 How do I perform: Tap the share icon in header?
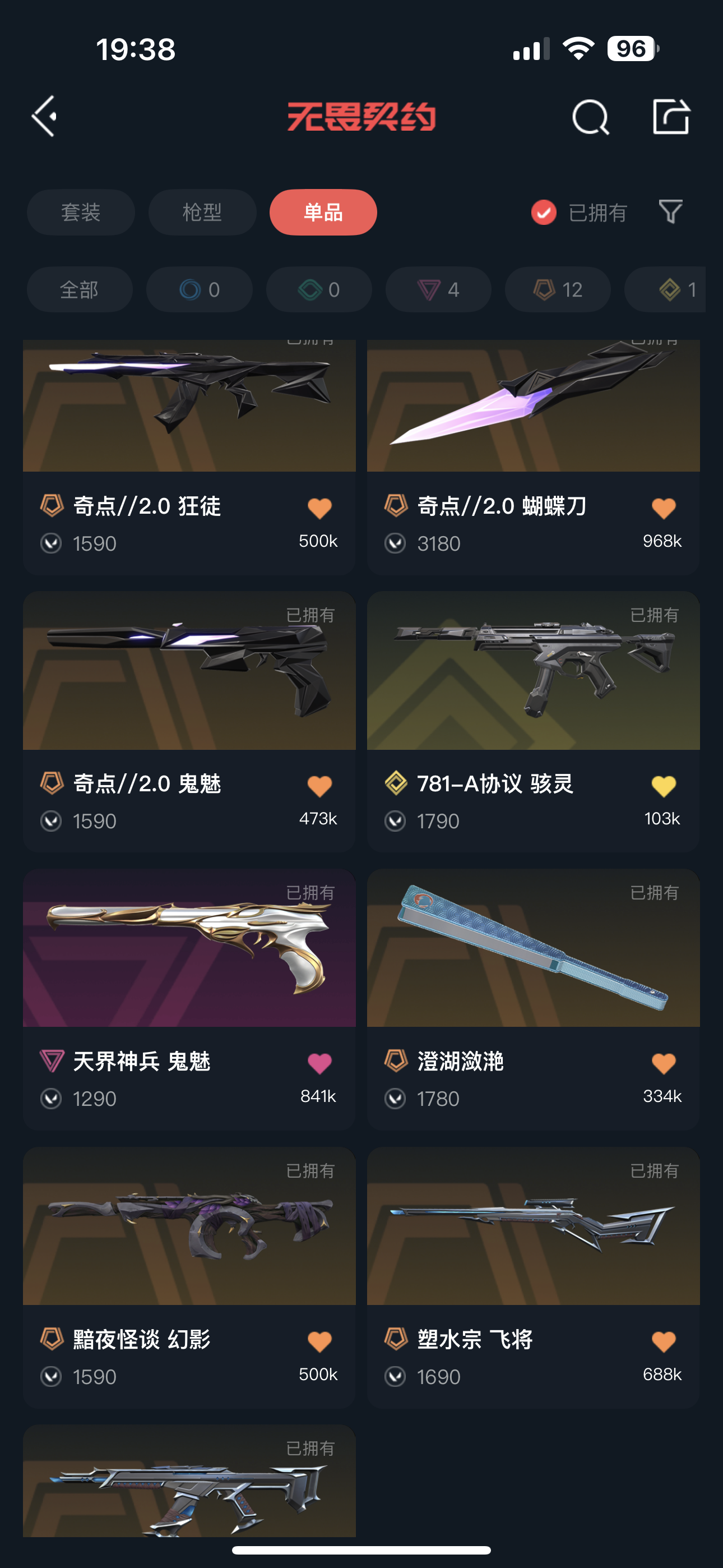(x=671, y=116)
